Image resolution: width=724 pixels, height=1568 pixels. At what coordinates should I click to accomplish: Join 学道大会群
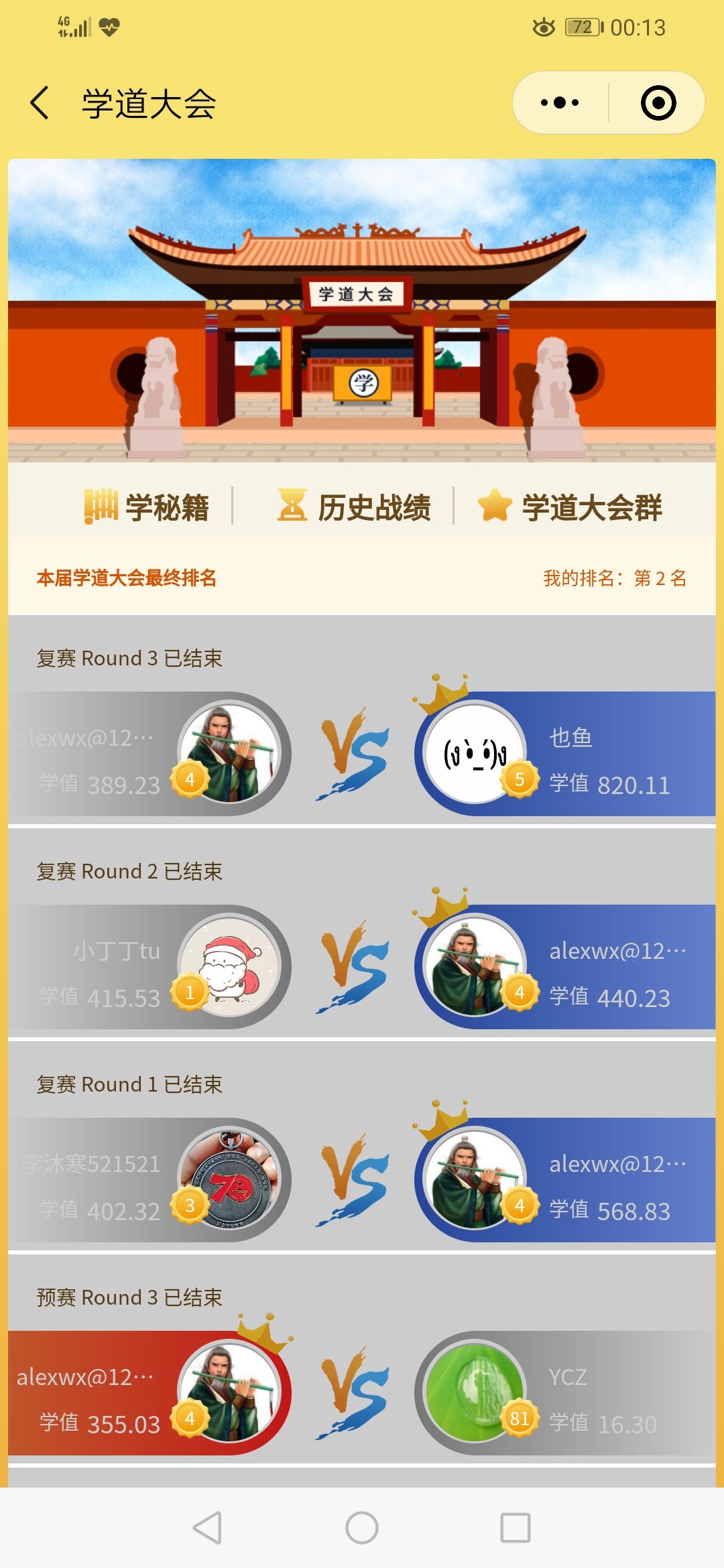(x=570, y=507)
